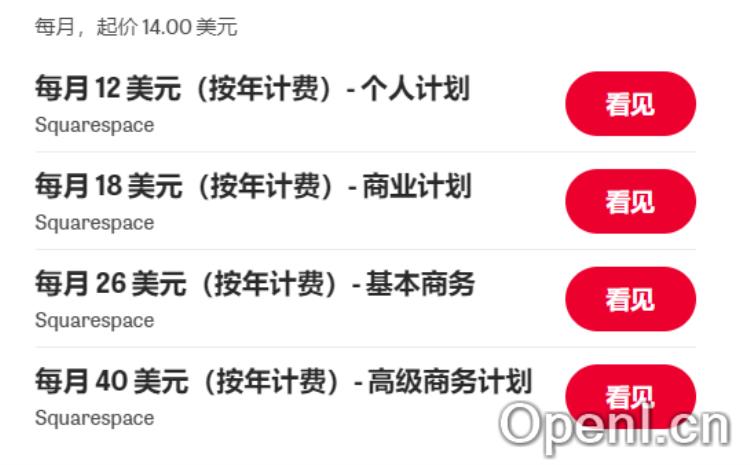Select 看见 next to 基本商务 plan
The image size is (750, 465).
[x=630, y=299]
